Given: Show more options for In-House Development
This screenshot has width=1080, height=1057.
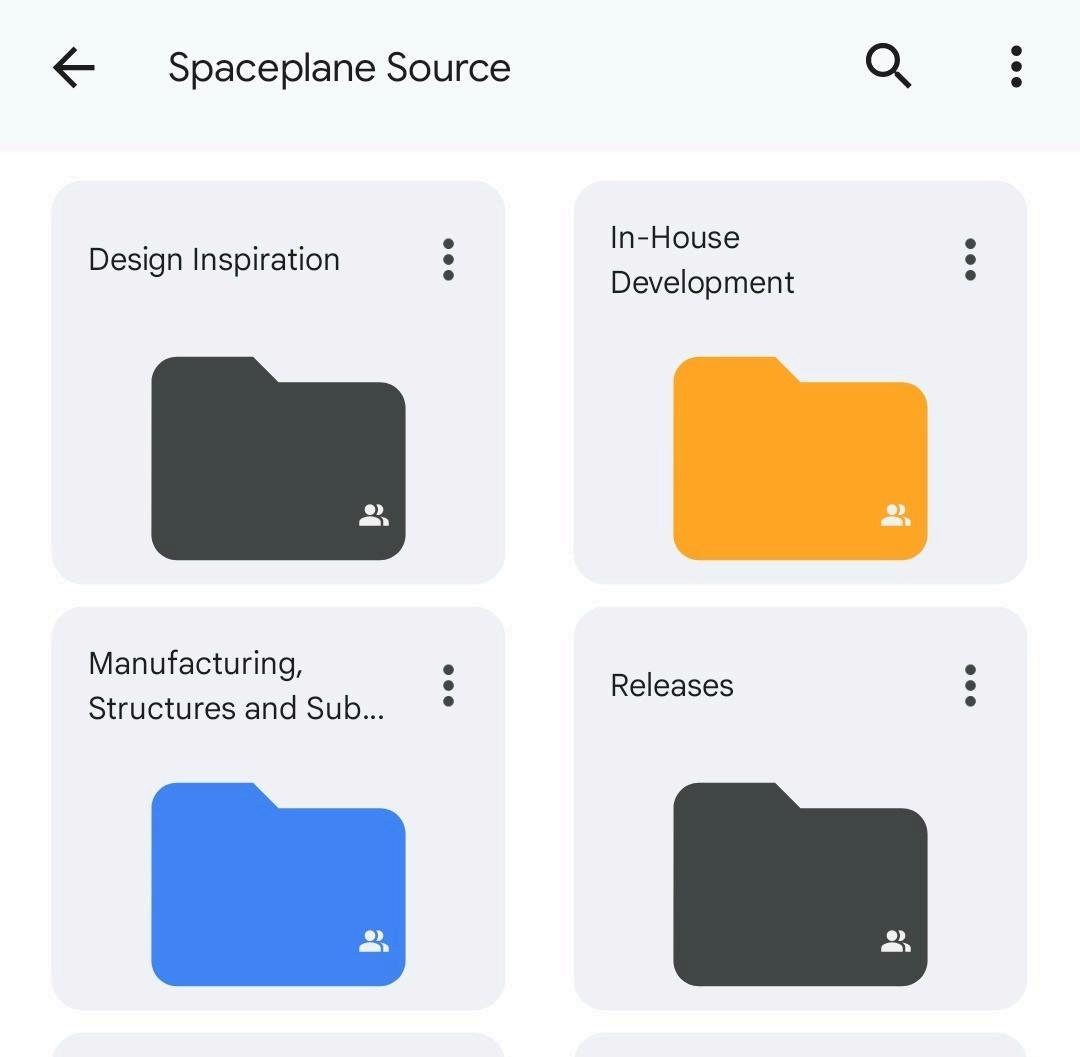Looking at the screenshot, I should click(x=970, y=260).
